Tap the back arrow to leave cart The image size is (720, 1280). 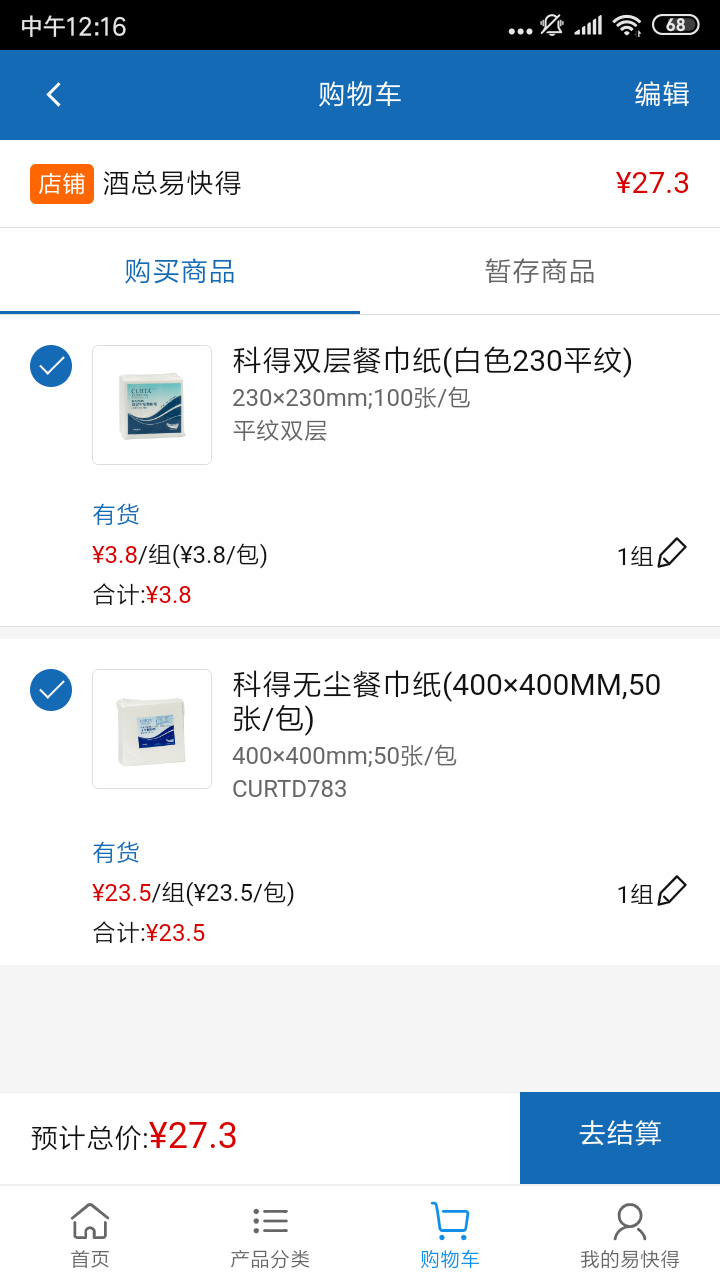(53, 94)
